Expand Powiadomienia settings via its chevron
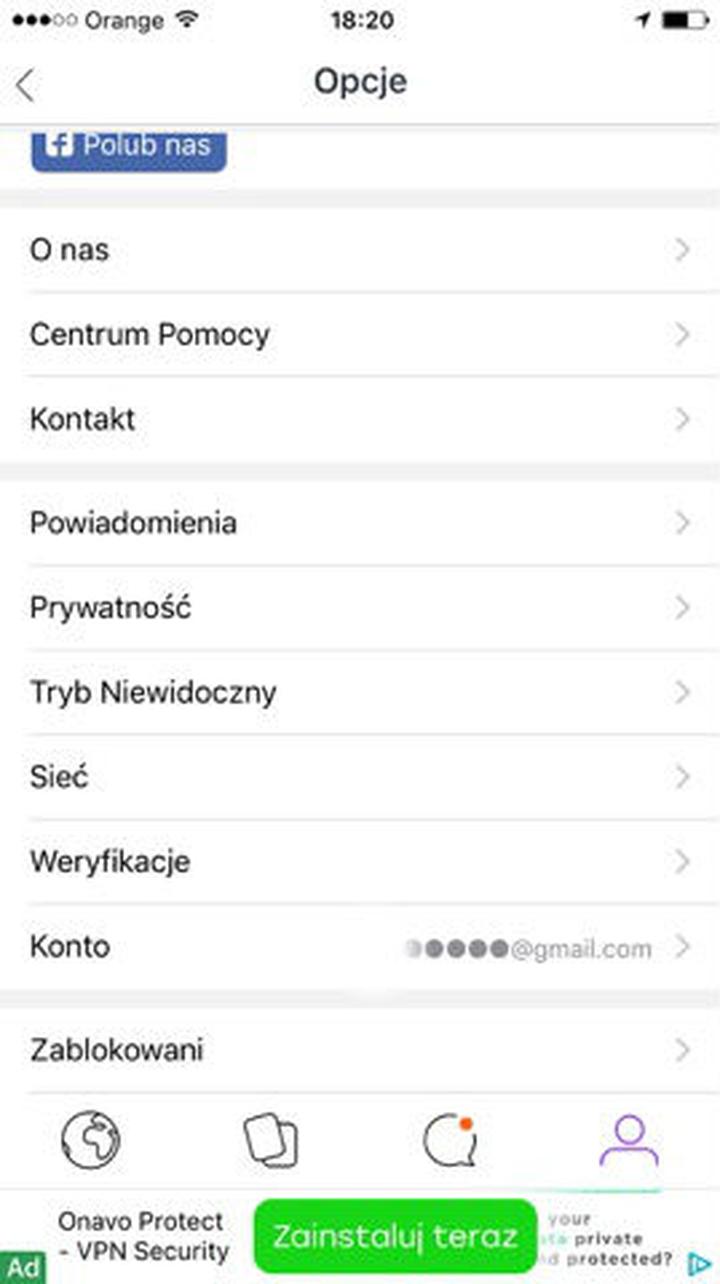This screenshot has width=720, height=1284. [683, 522]
